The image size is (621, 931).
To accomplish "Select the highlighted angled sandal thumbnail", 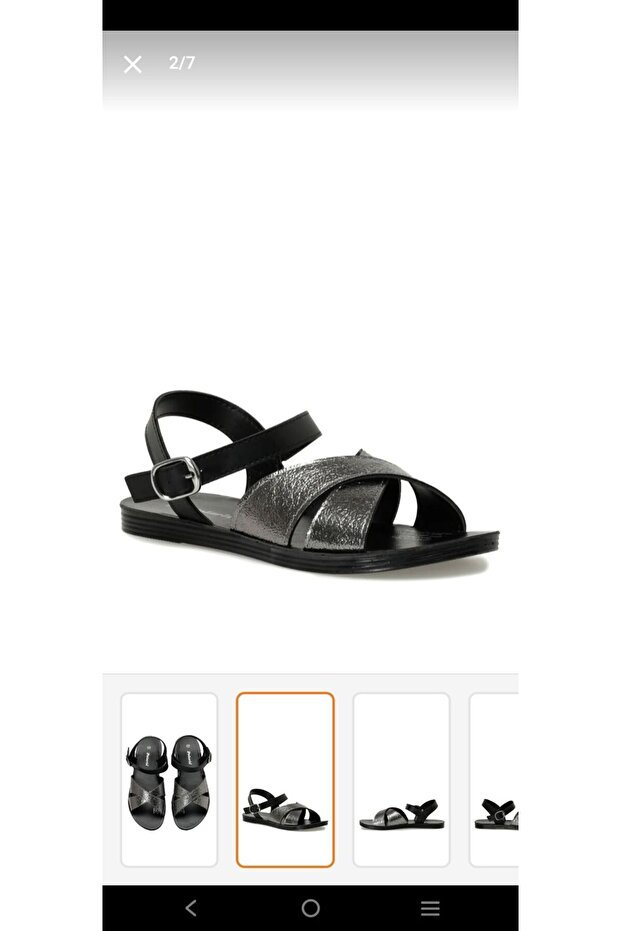I will [285, 779].
